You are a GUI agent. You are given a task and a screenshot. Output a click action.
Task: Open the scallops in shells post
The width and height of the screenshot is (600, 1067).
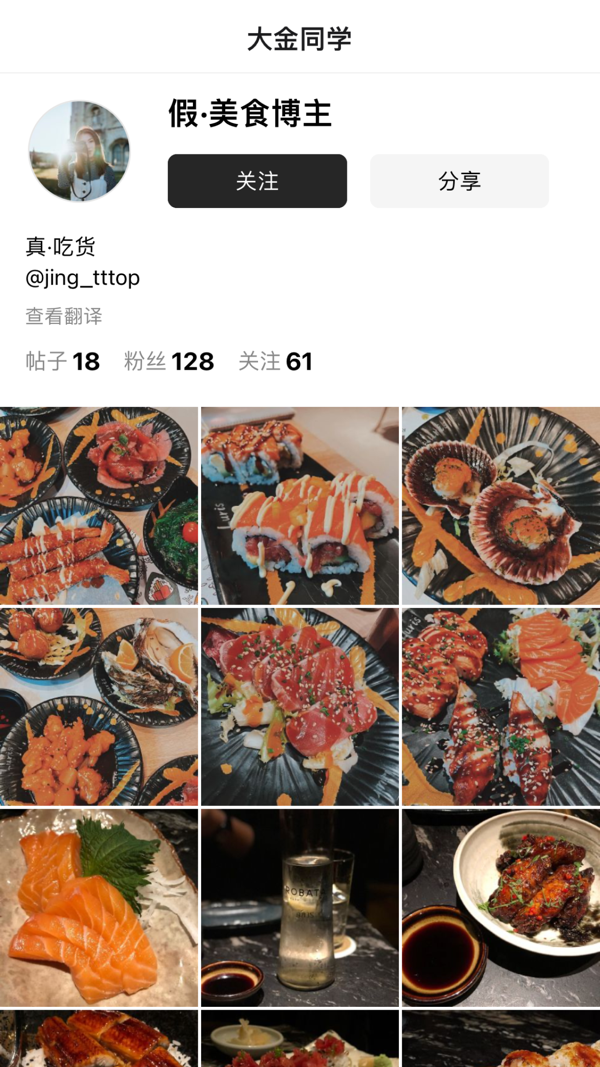(x=501, y=506)
